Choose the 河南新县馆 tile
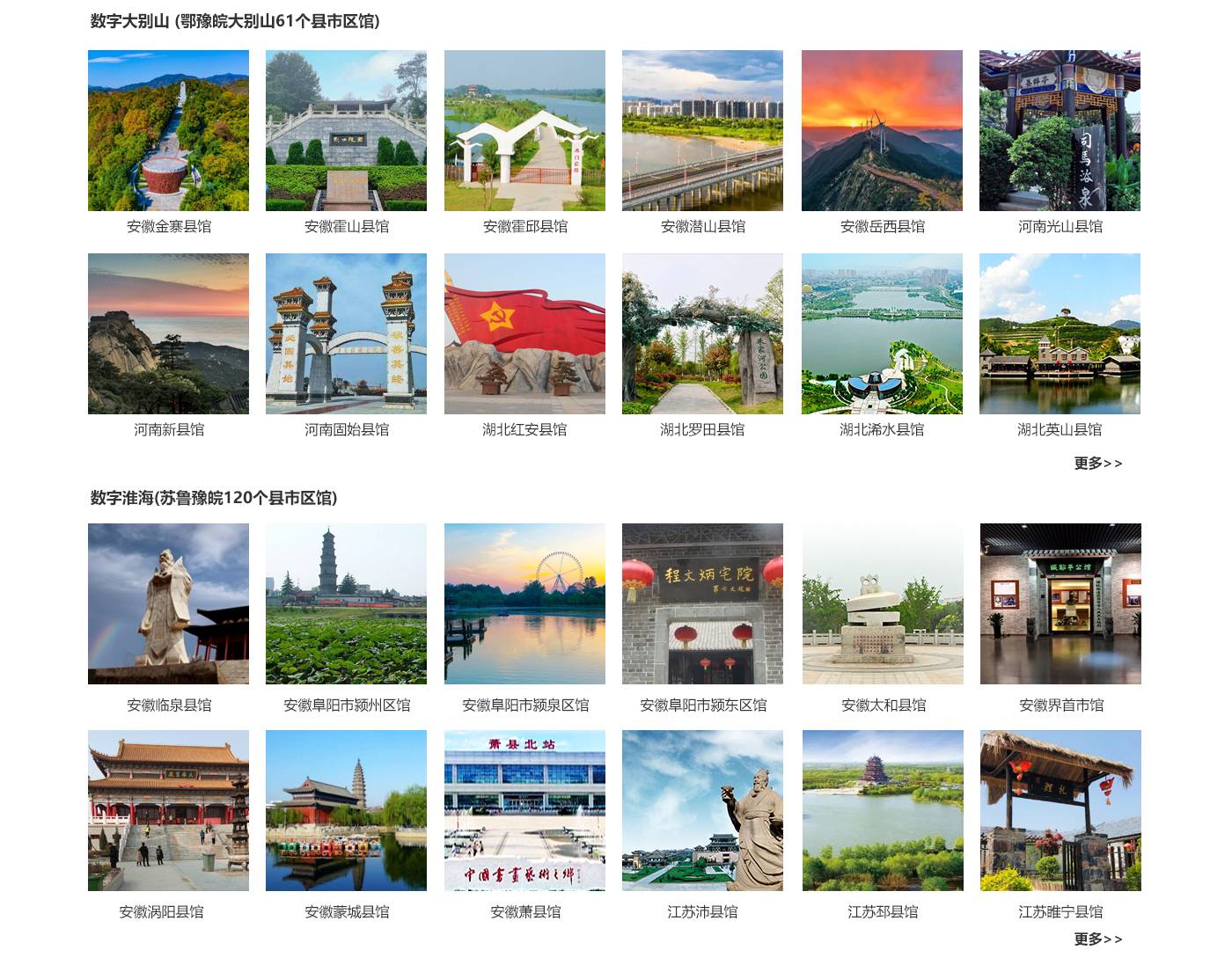 tap(168, 334)
